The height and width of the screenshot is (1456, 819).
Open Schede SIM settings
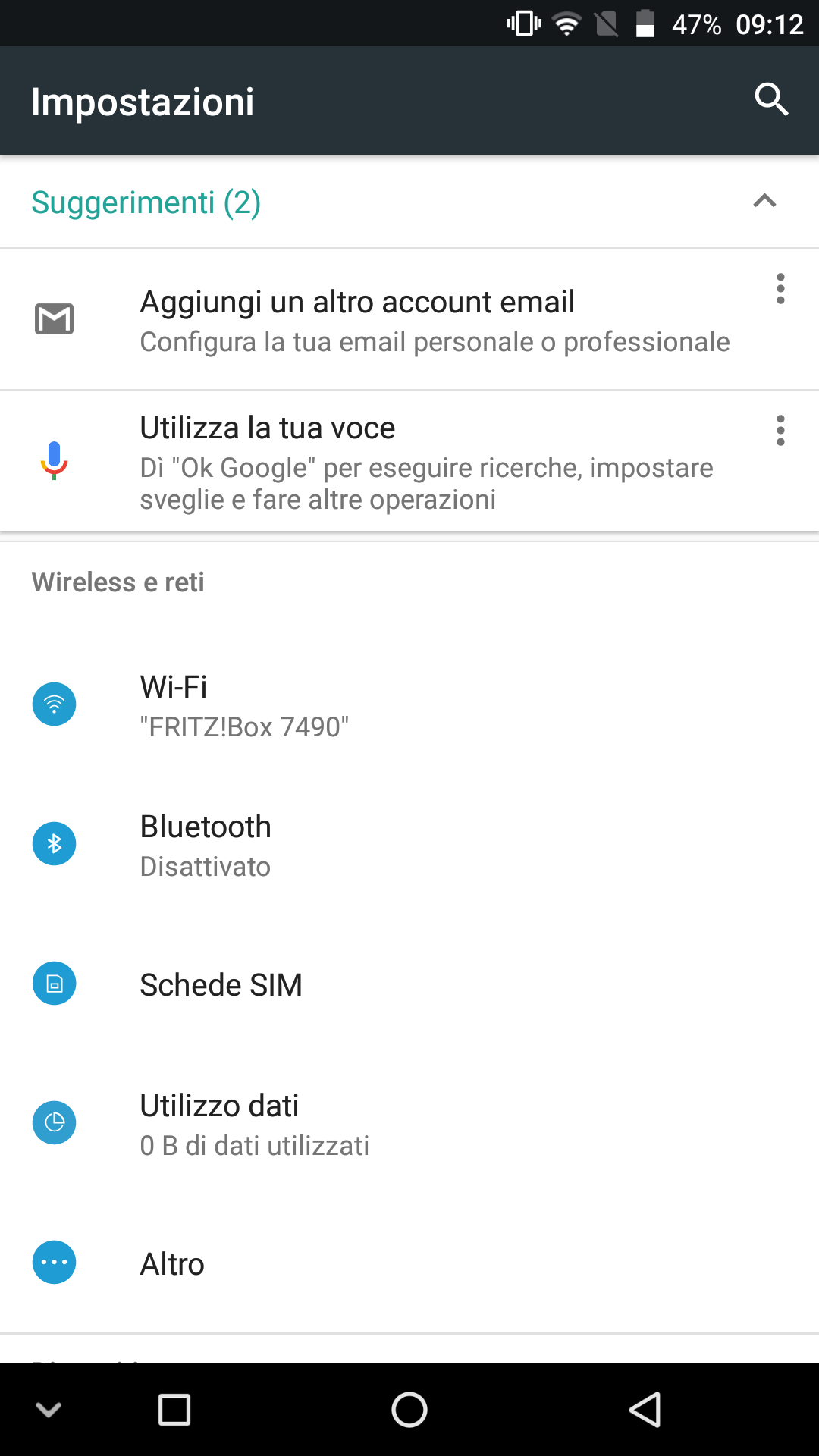coord(409,984)
